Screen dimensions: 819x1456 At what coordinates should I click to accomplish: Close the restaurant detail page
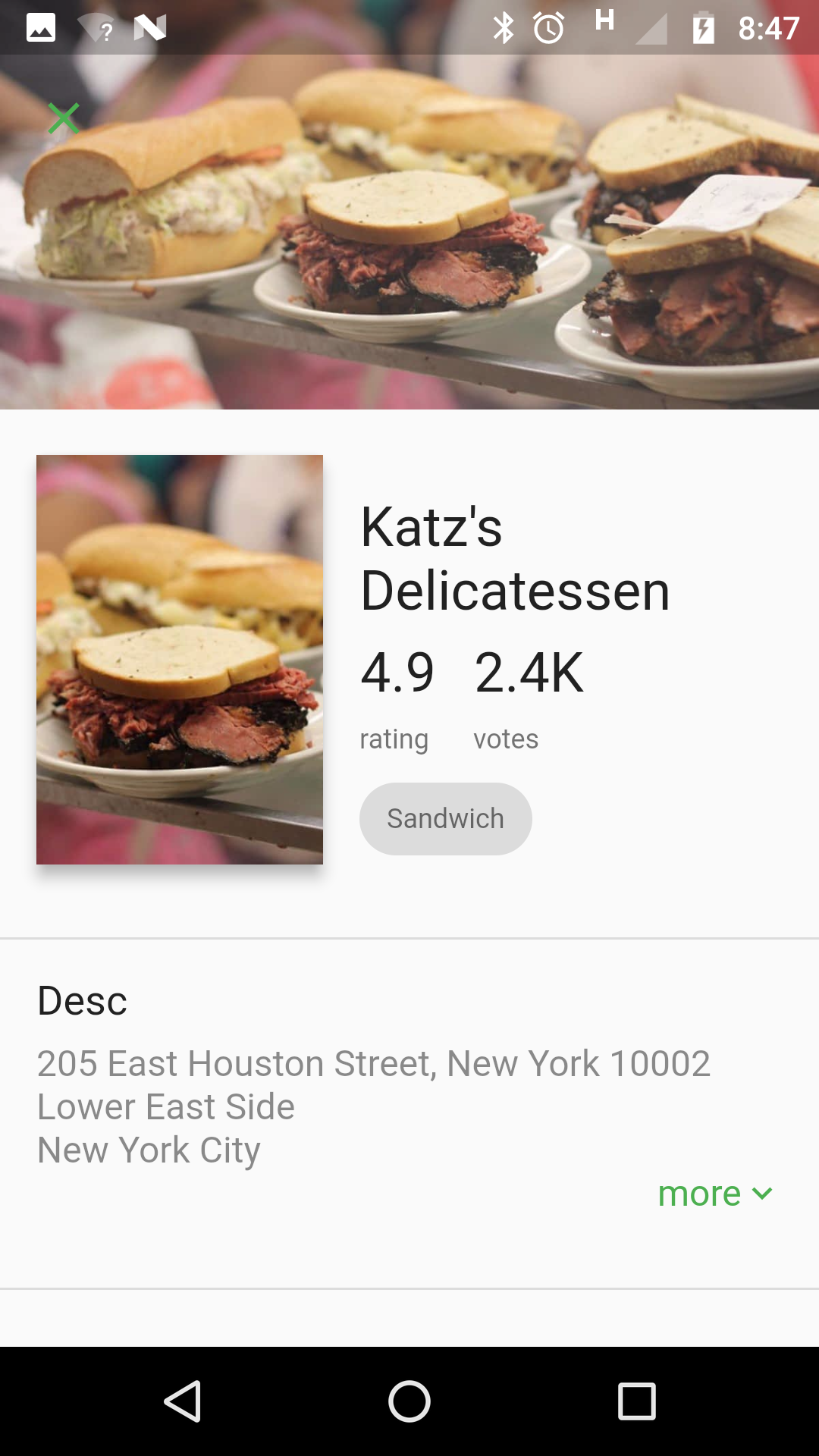pyautogui.click(x=64, y=118)
